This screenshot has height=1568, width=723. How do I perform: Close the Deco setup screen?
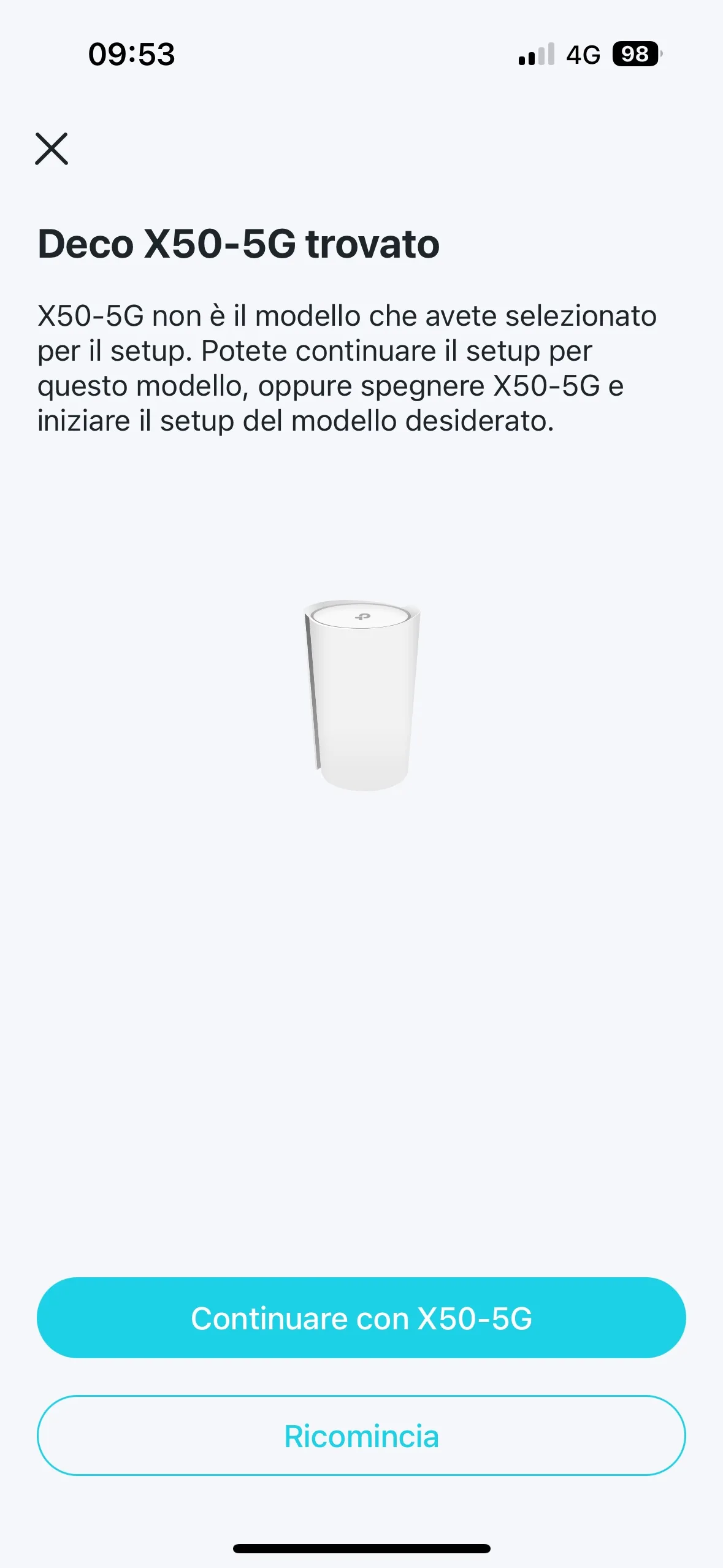52,149
